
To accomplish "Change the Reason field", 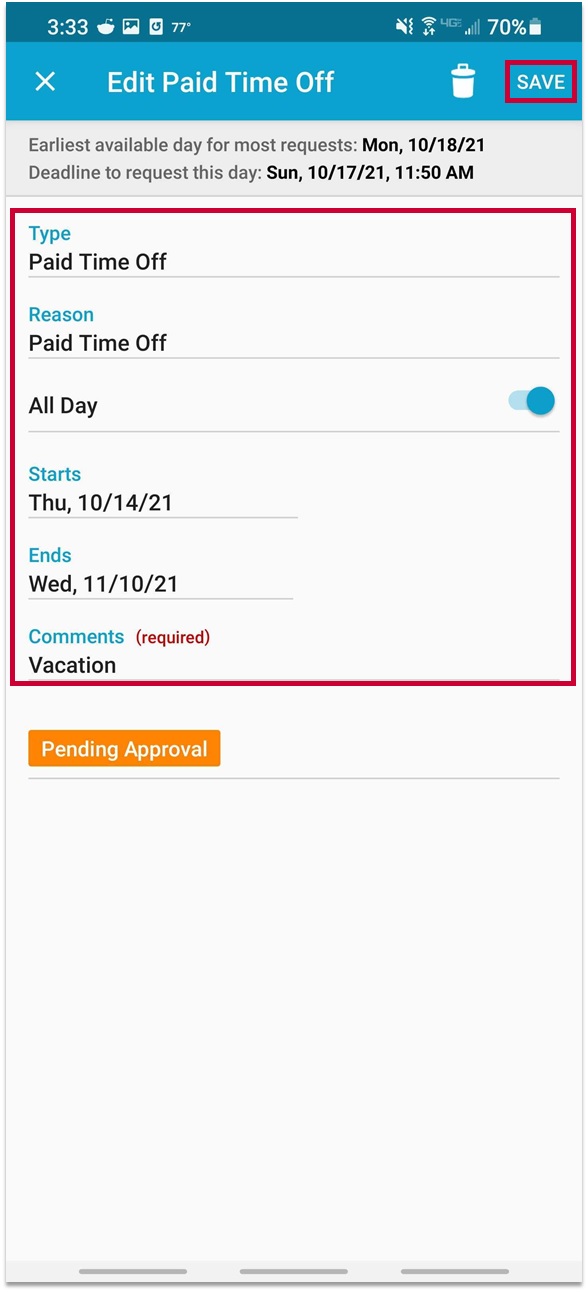I will click(x=293, y=343).
